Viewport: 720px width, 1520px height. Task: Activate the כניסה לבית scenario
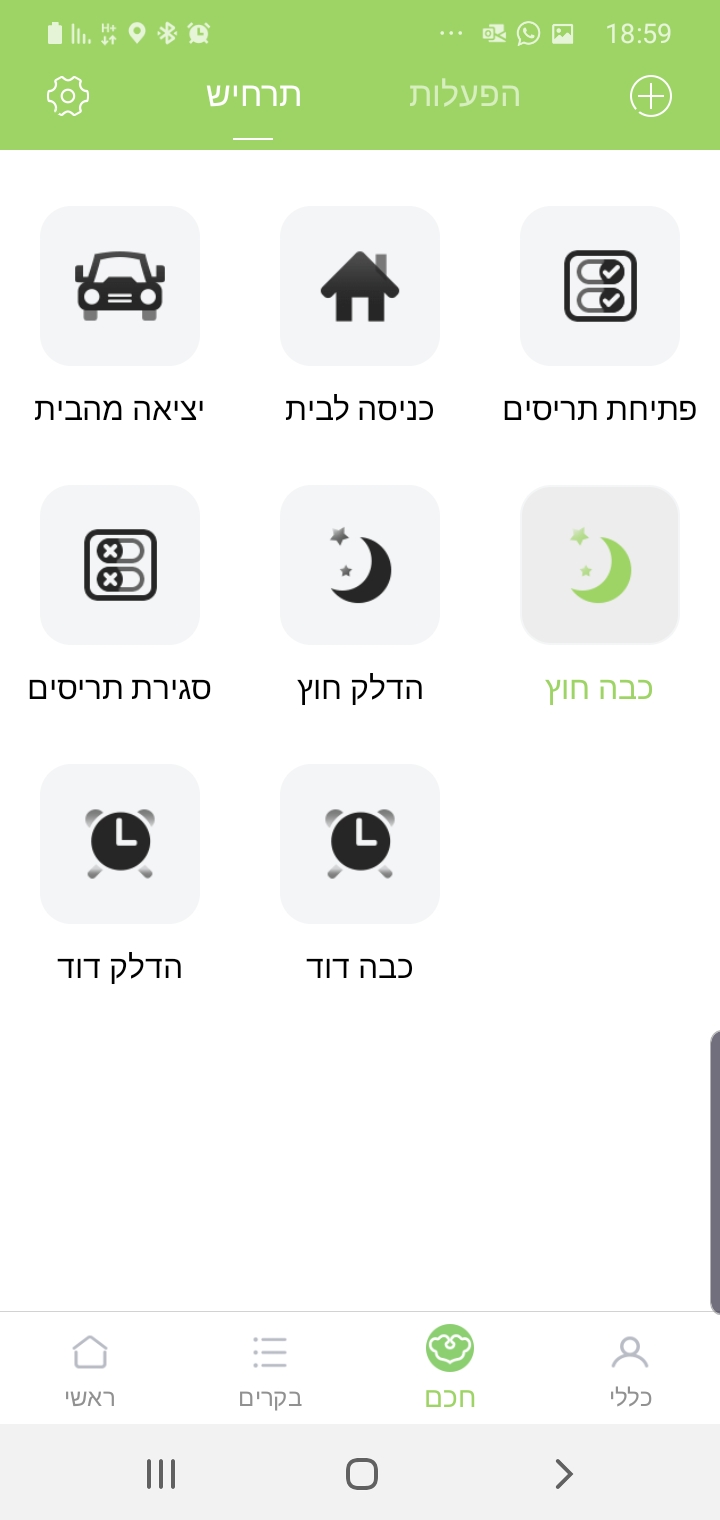pyautogui.click(x=360, y=286)
